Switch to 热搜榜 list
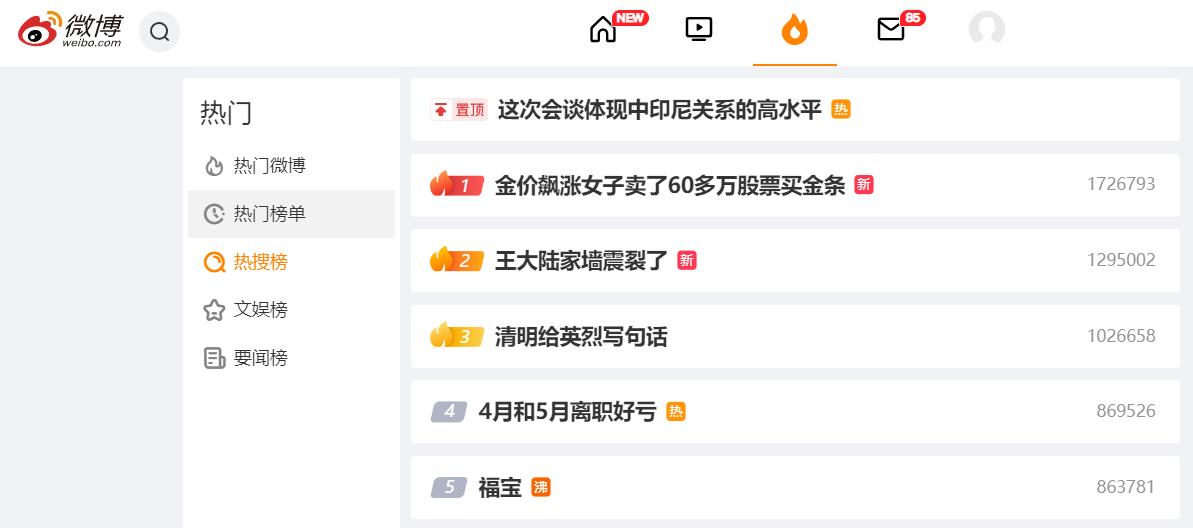 click(260, 262)
